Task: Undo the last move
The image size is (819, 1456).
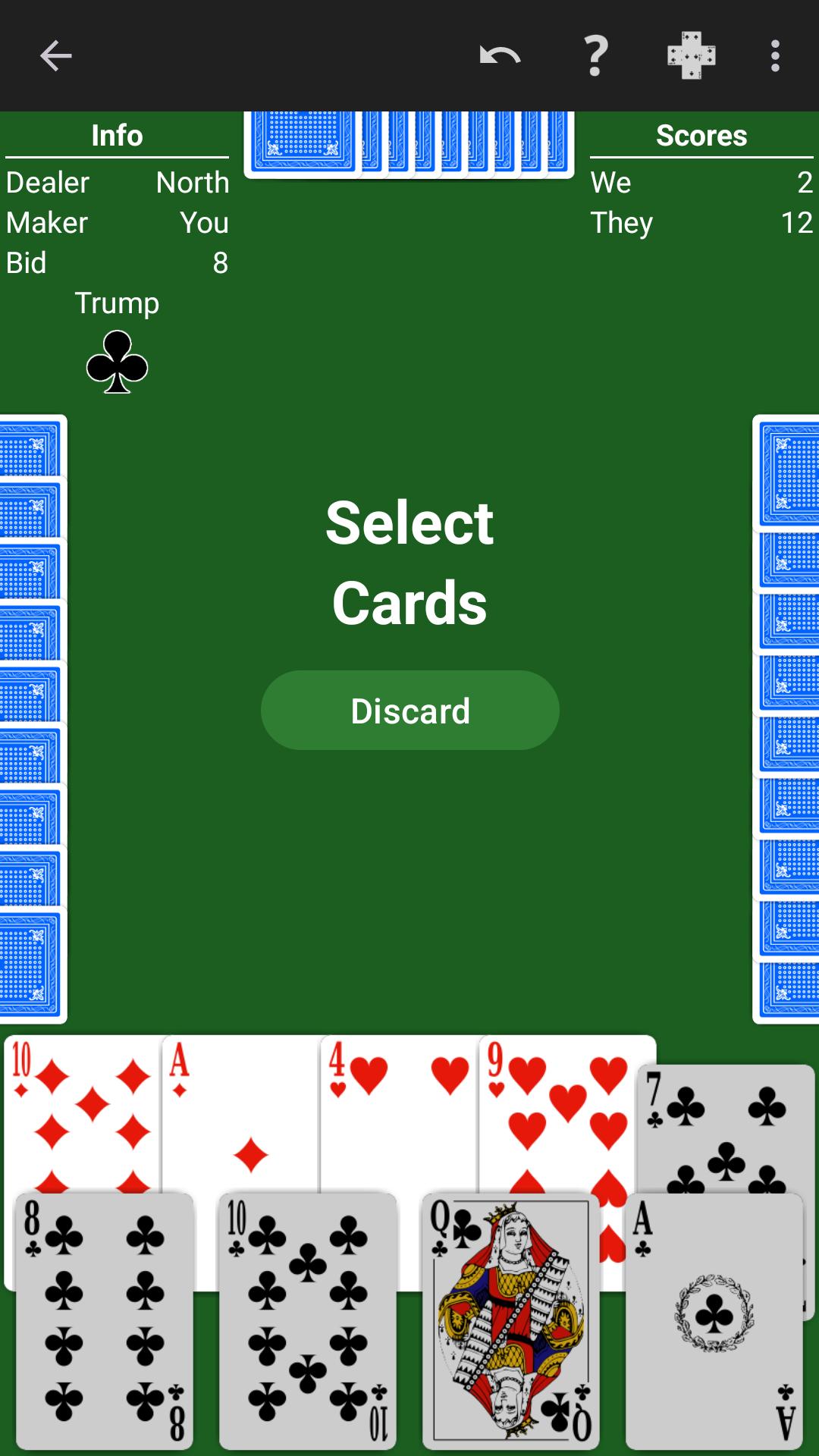Action: coord(500,55)
